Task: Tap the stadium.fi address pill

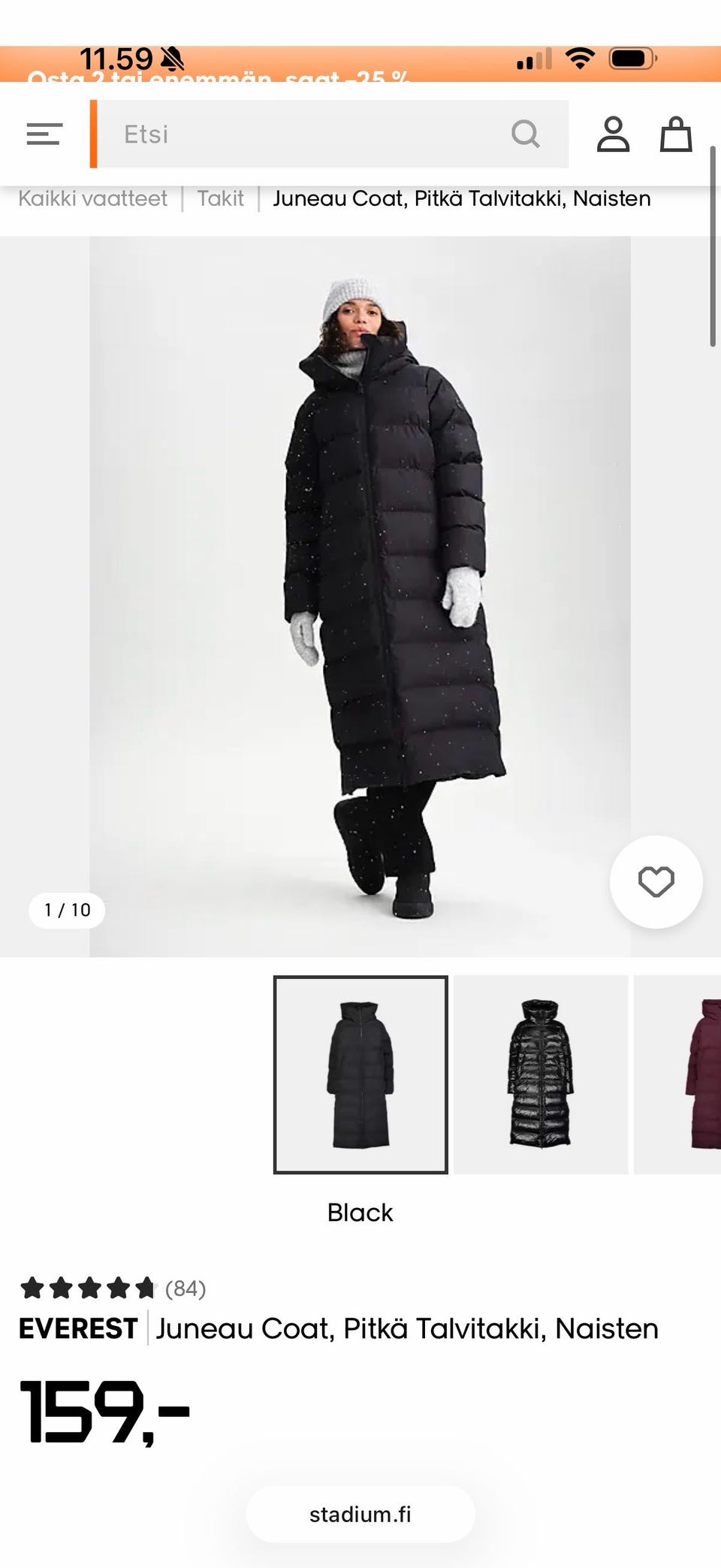Action: click(x=360, y=1514)
